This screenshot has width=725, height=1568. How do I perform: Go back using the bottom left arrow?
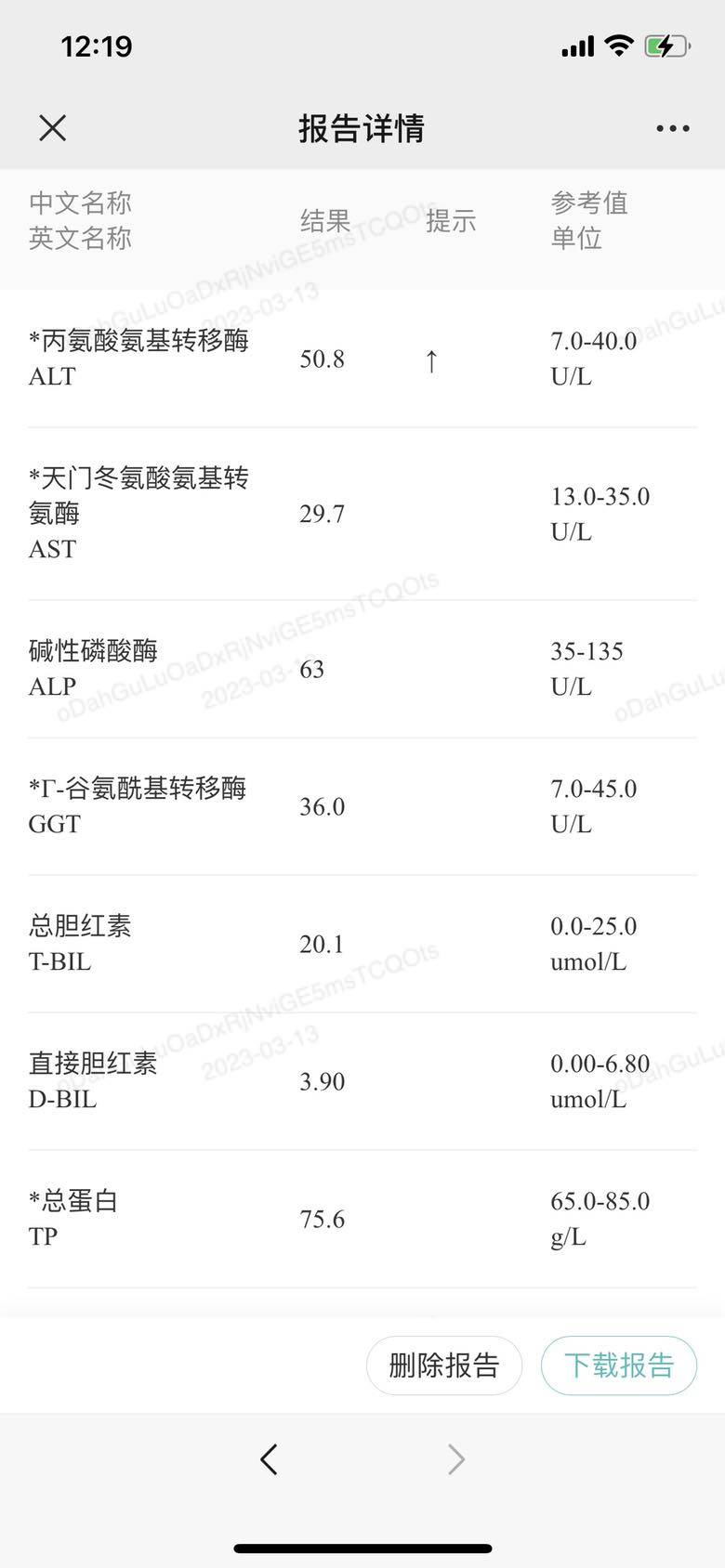tap(269, 1459)
